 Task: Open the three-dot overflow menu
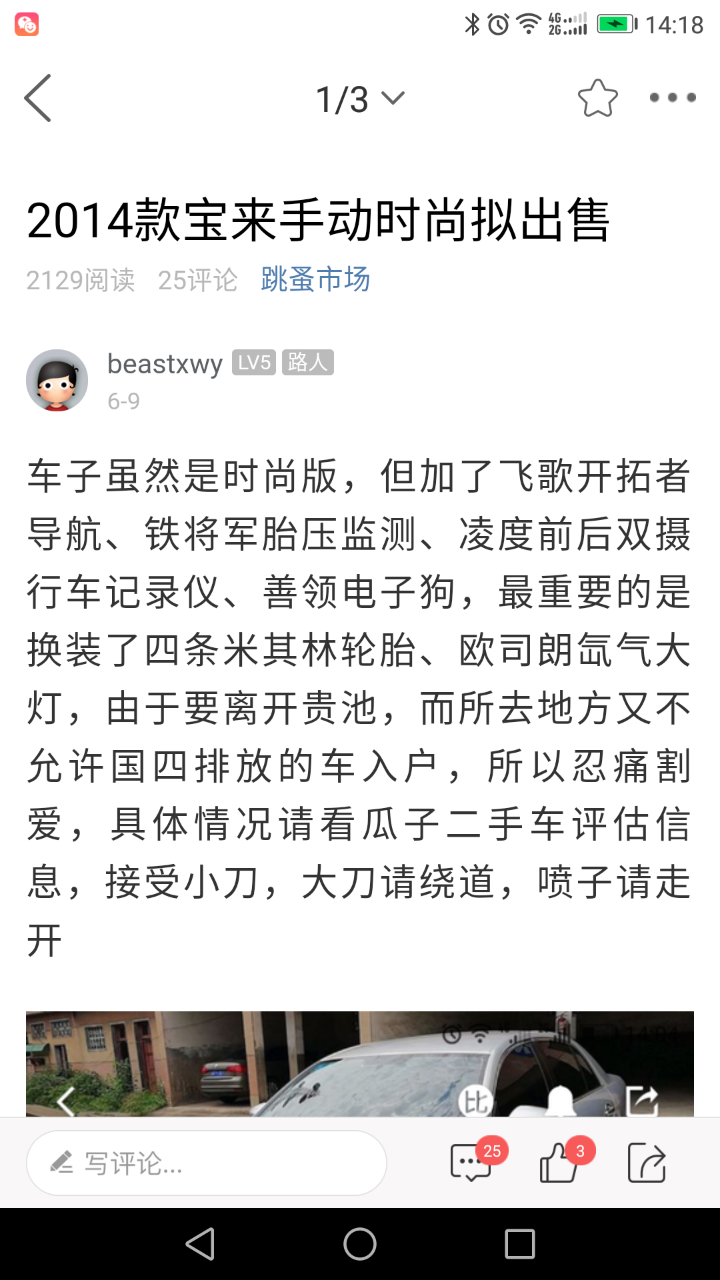pos(672,98)
